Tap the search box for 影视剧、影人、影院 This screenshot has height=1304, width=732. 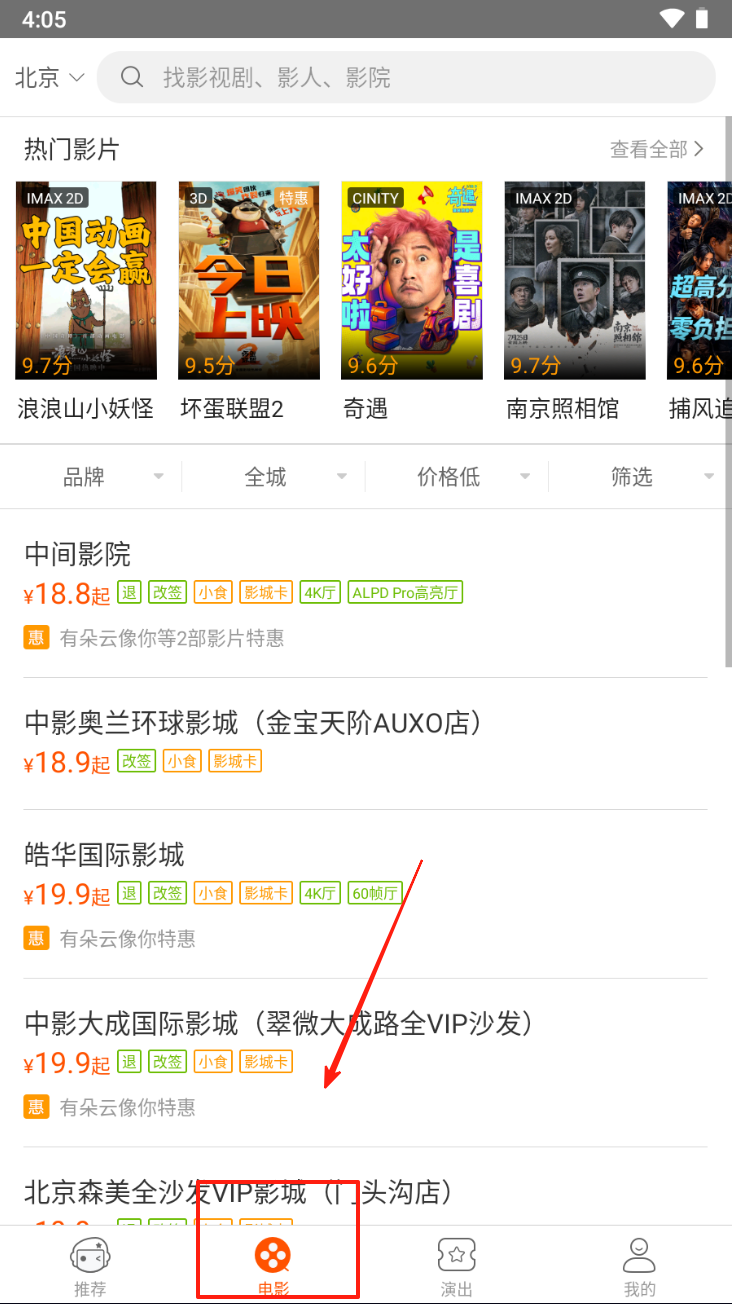click(406, 78)
